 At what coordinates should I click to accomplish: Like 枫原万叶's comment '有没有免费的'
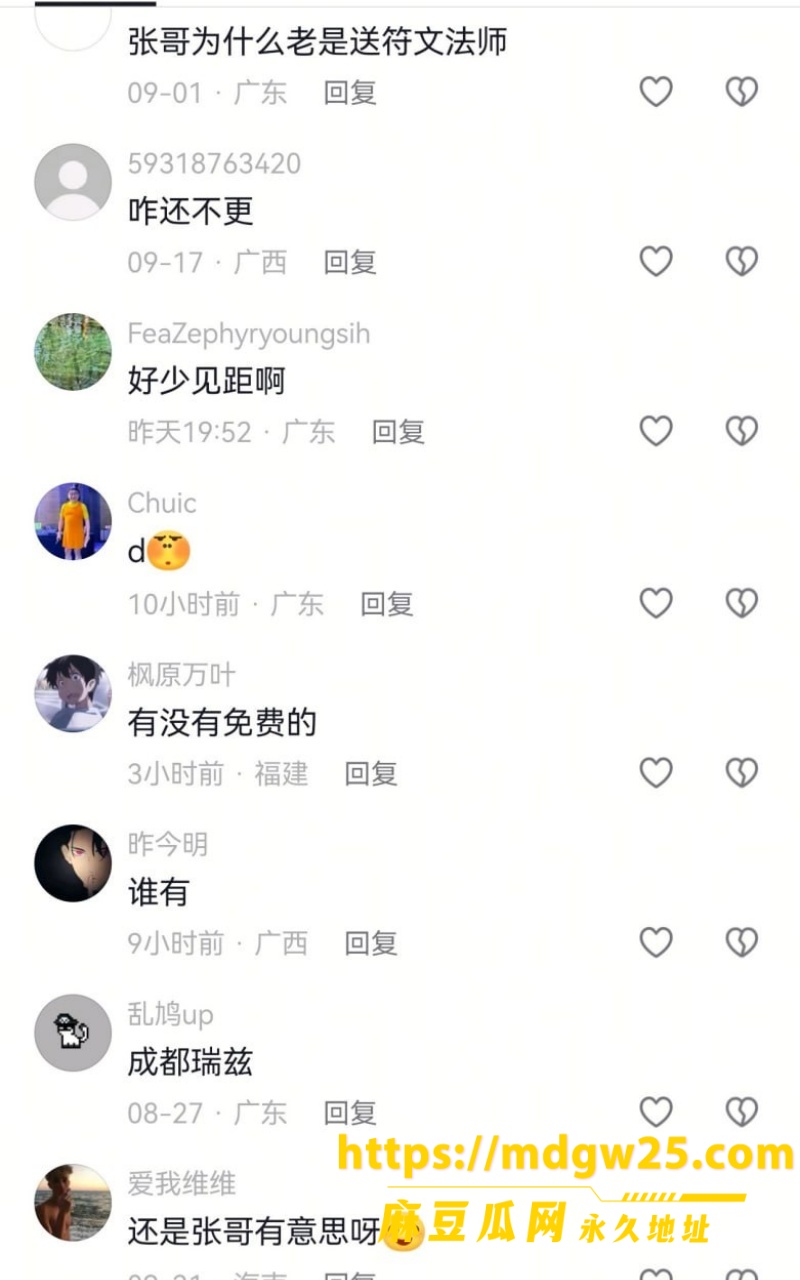click(656, 772)
